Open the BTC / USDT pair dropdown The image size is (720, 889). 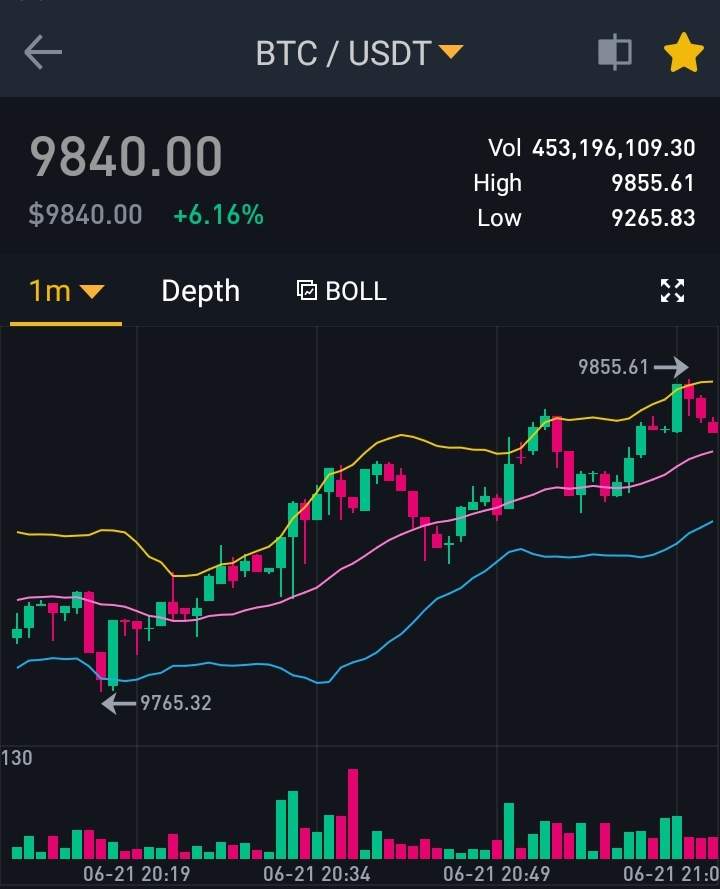(x=359, y=53)
